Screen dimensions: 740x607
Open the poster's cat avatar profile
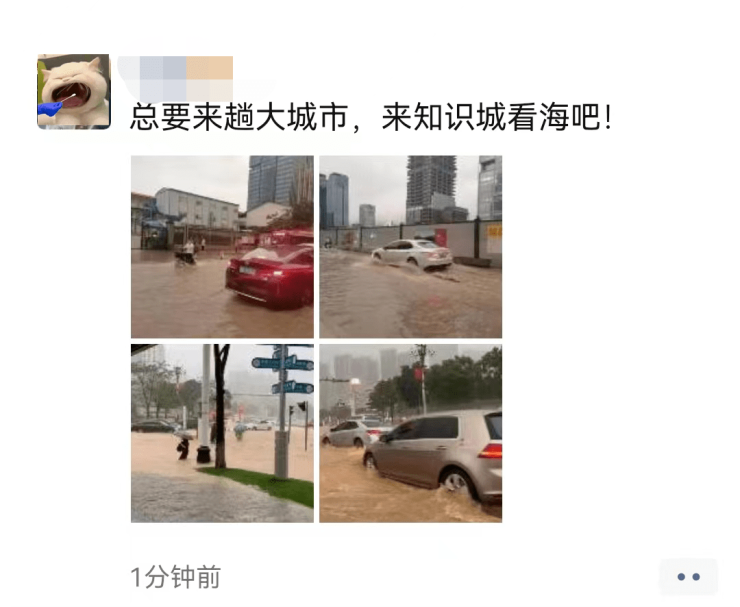(x=73, y=92)
